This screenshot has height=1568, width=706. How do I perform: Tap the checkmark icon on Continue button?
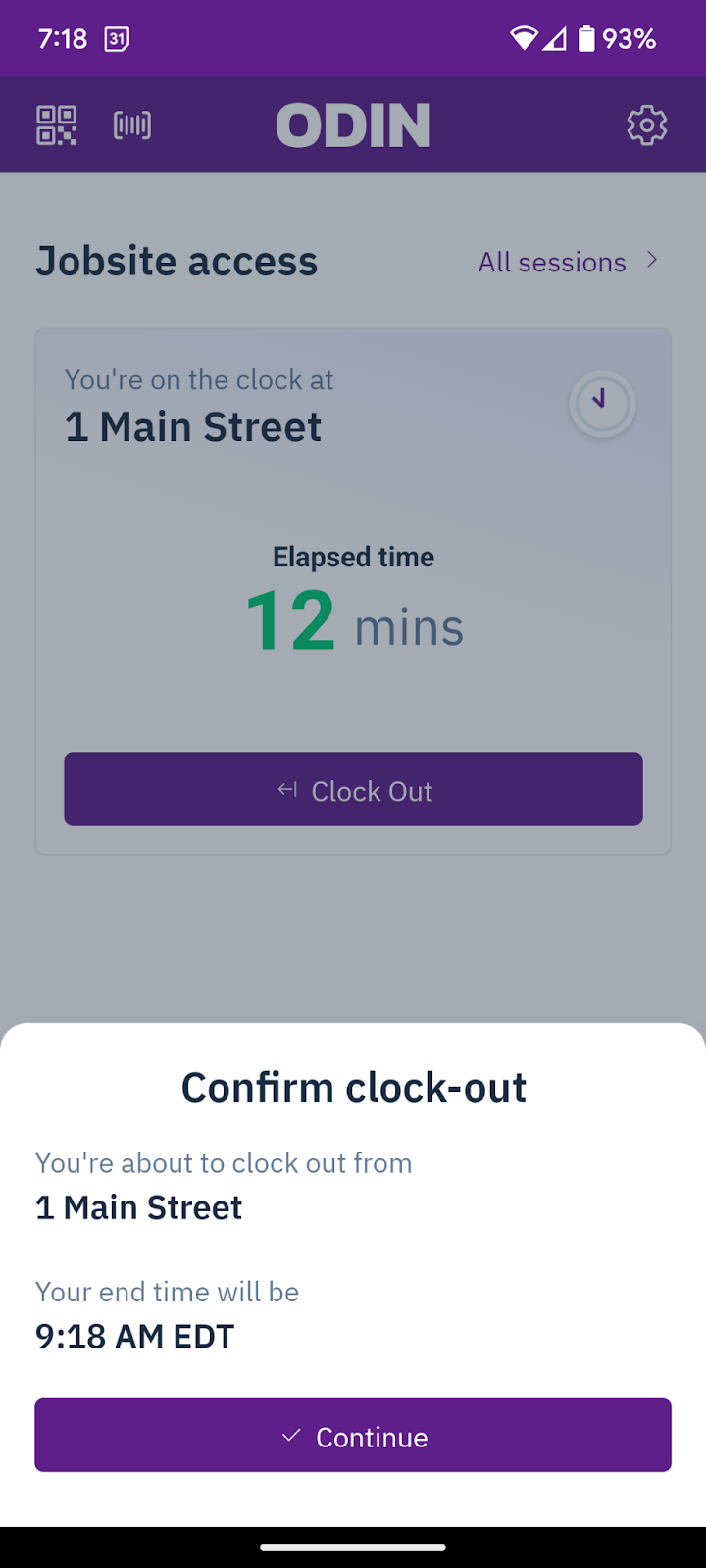(290, 1436)
